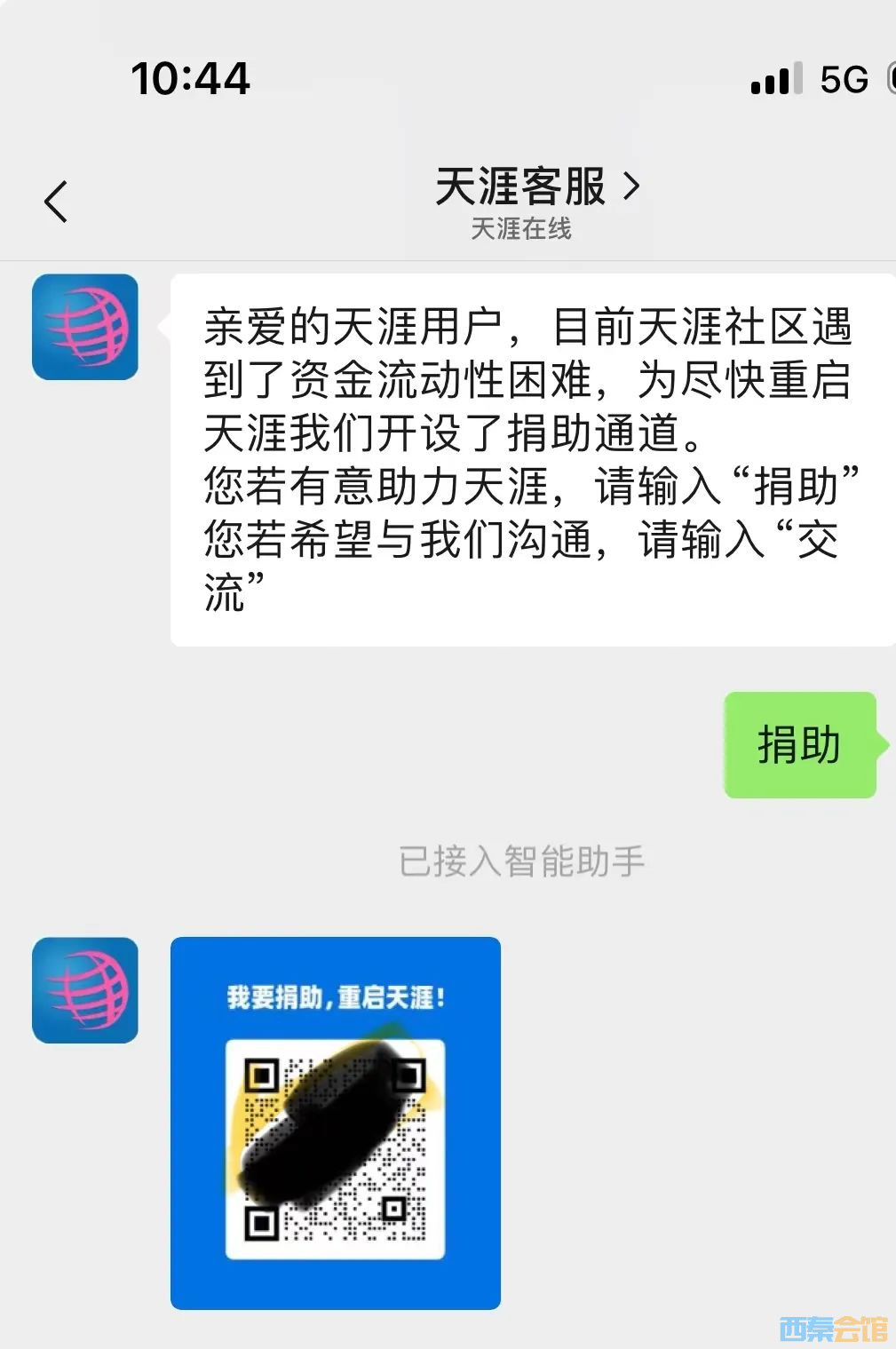Open 天涯客服 chat details from the title

(x=535, y=187)
